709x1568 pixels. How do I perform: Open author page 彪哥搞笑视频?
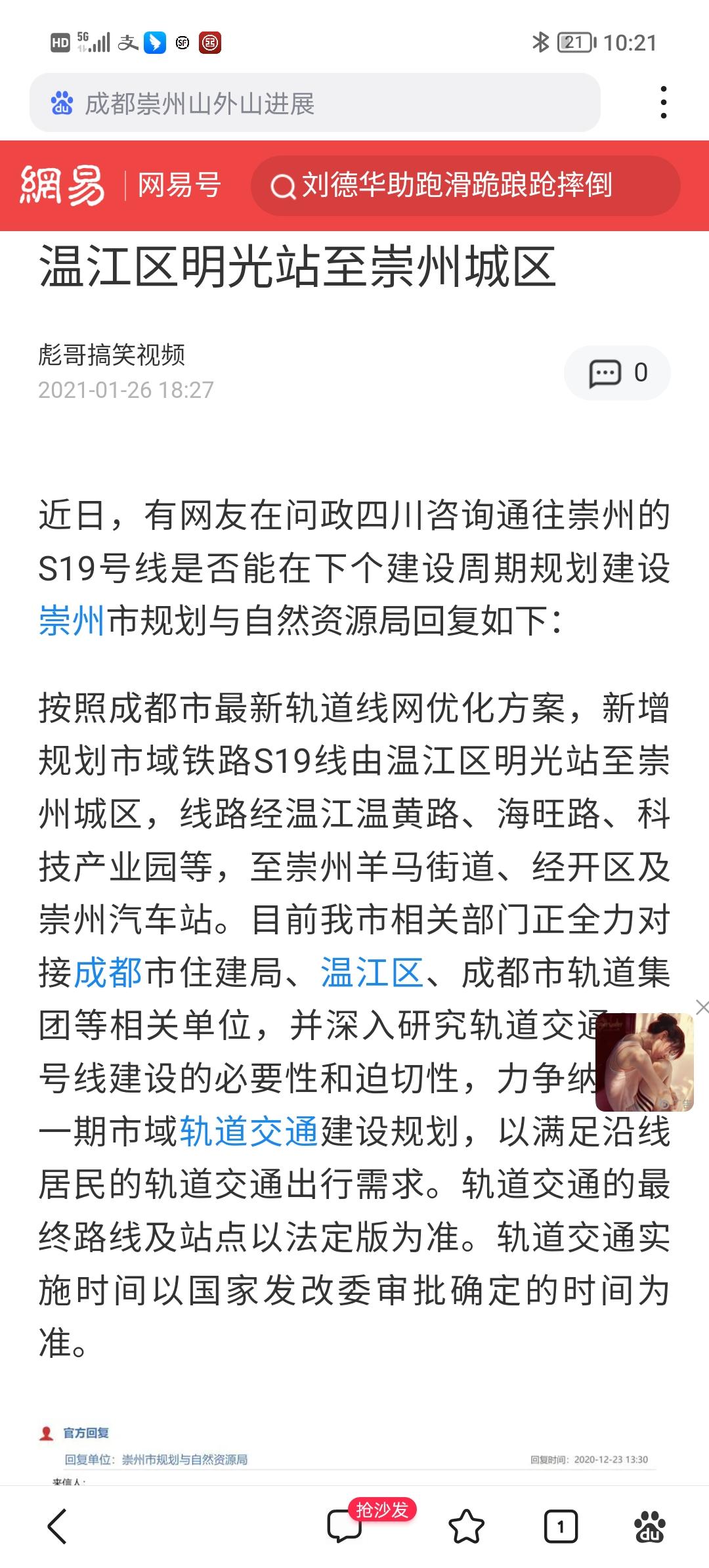coord(112,355)
